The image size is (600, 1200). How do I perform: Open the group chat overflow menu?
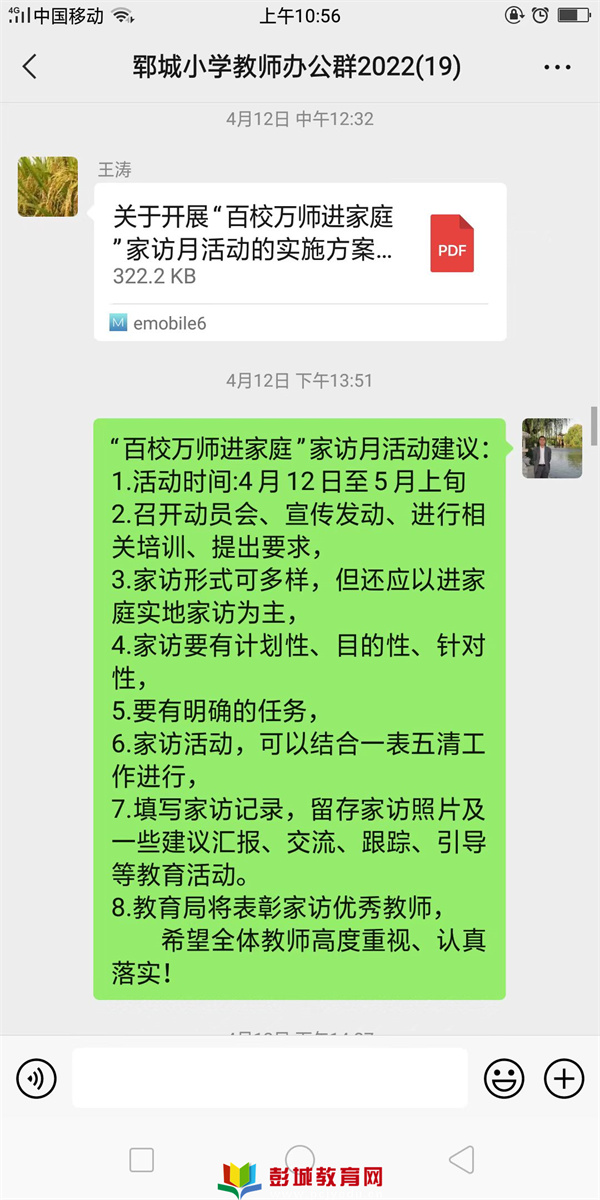click(x=557, y=67)
